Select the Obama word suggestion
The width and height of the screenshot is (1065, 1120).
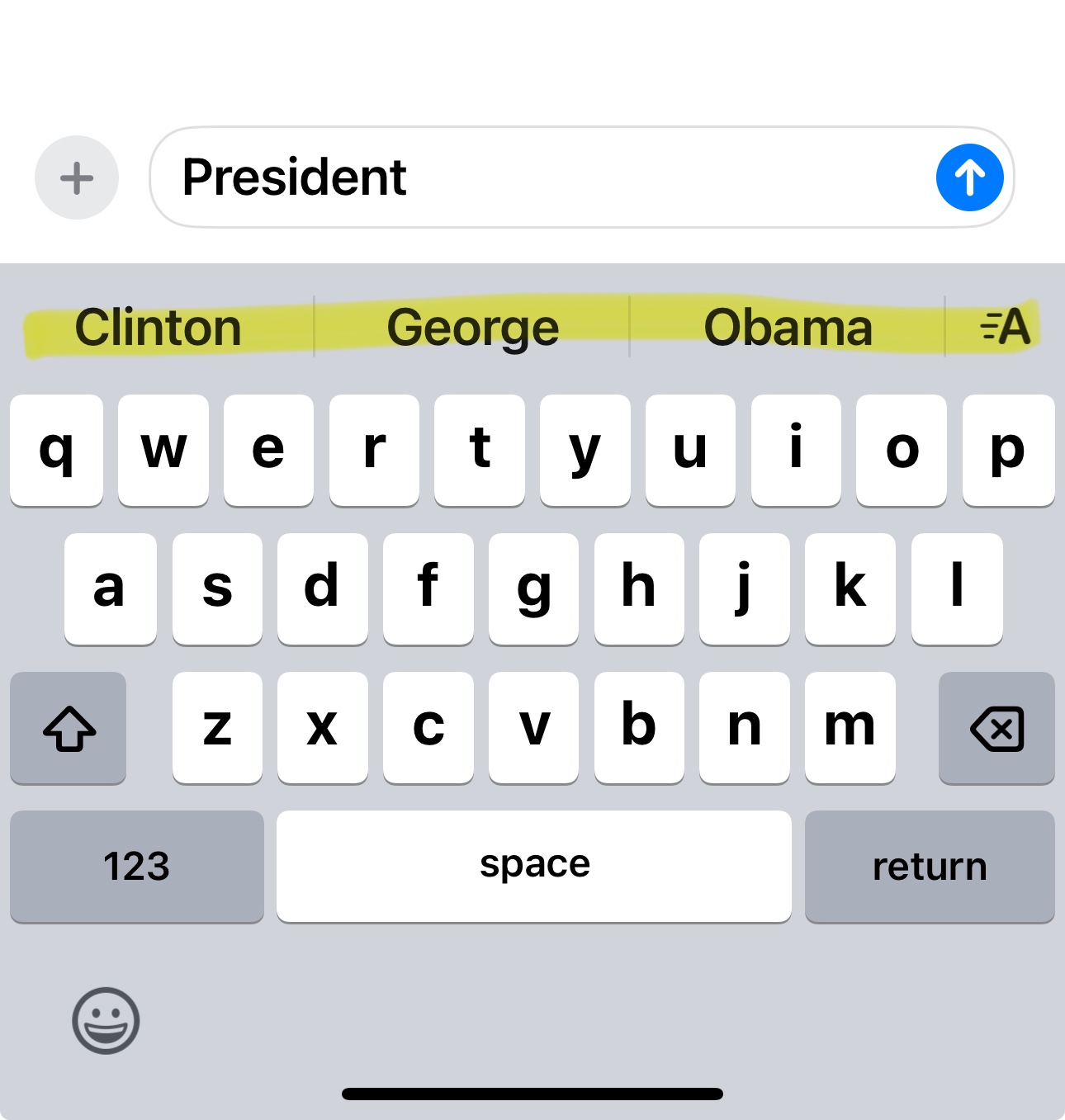788,328
